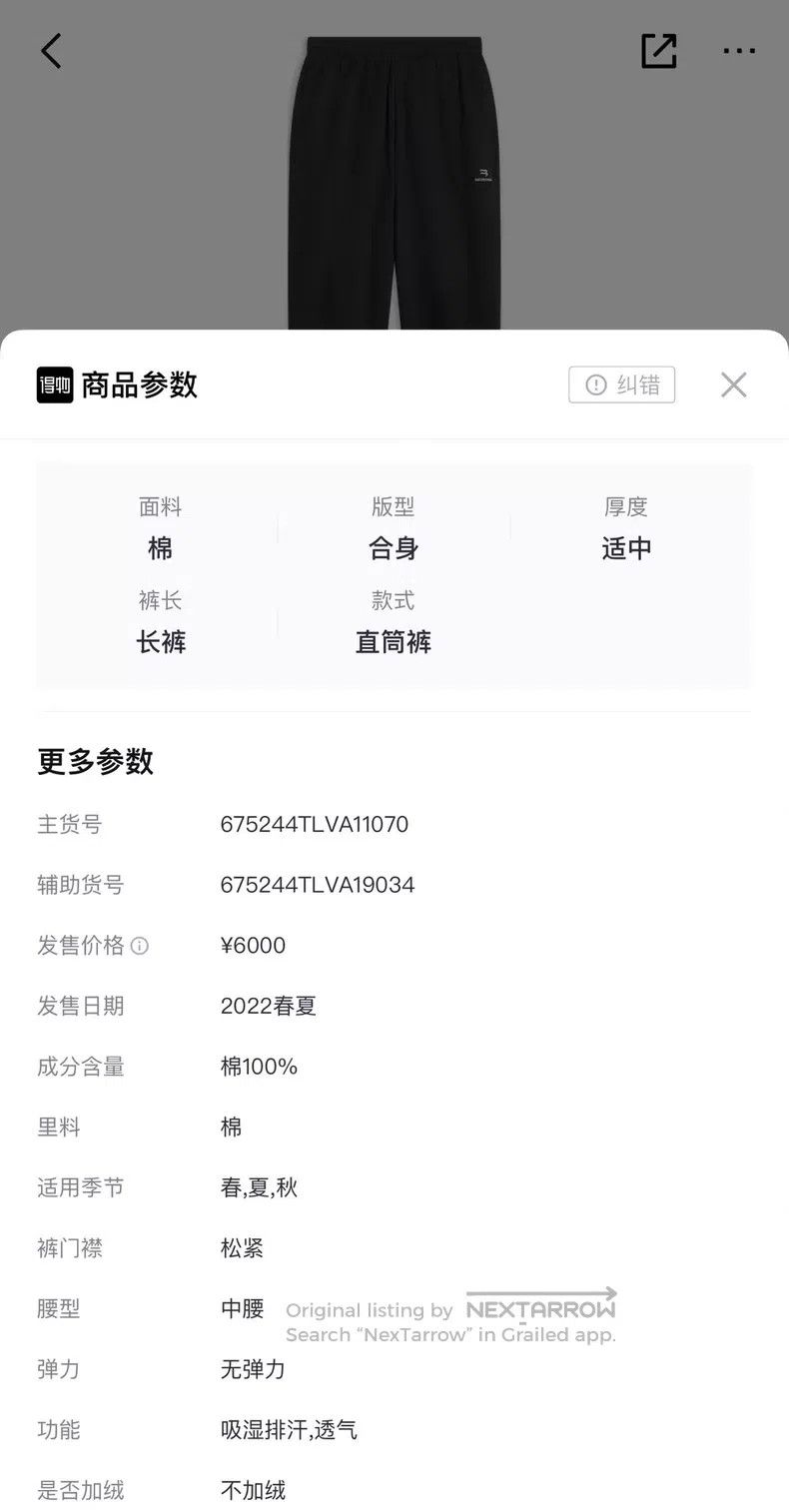789x1512 pixels.
Task: Close the 商品参数 panel
Action: click(x=734, y=384)
